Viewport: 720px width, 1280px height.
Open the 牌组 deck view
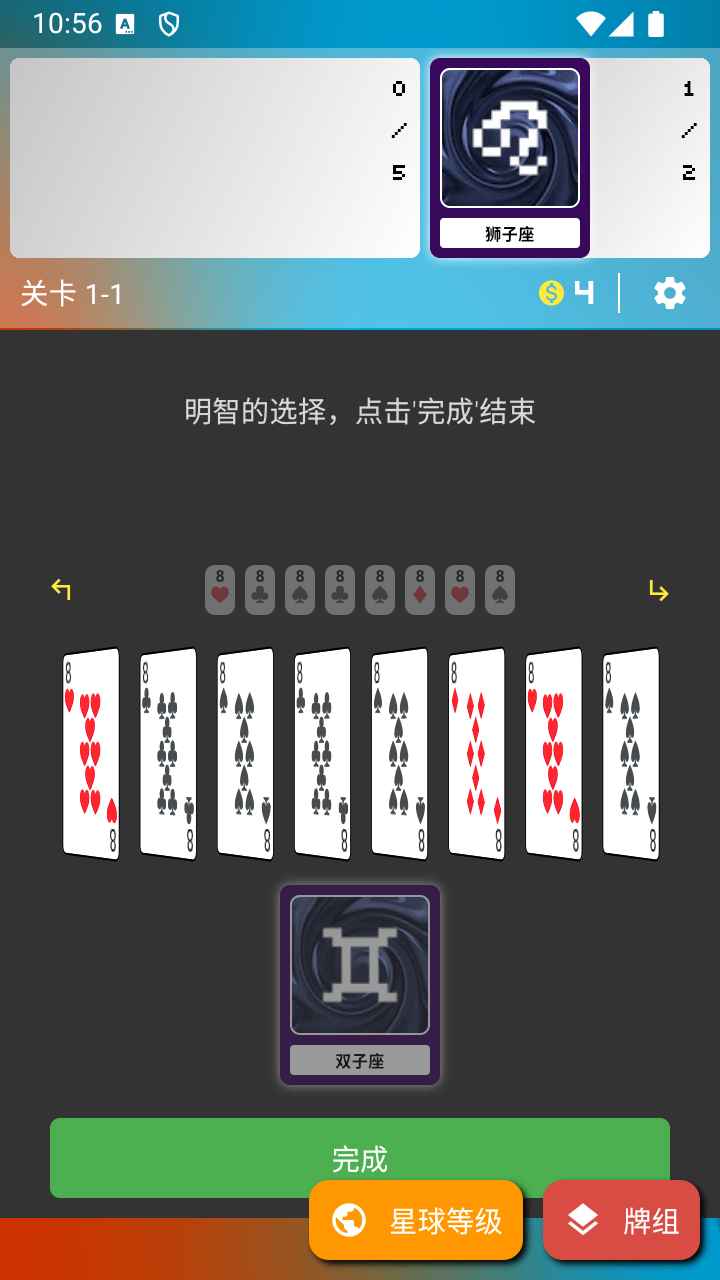tap(621, 1220)
